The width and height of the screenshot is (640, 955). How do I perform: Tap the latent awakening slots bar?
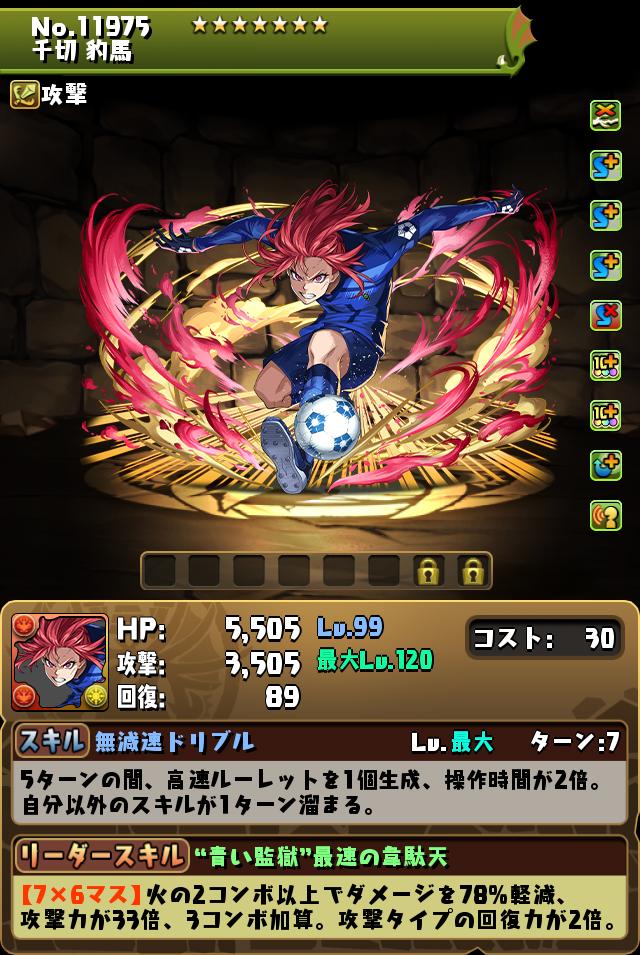click(x=316, y=571)
